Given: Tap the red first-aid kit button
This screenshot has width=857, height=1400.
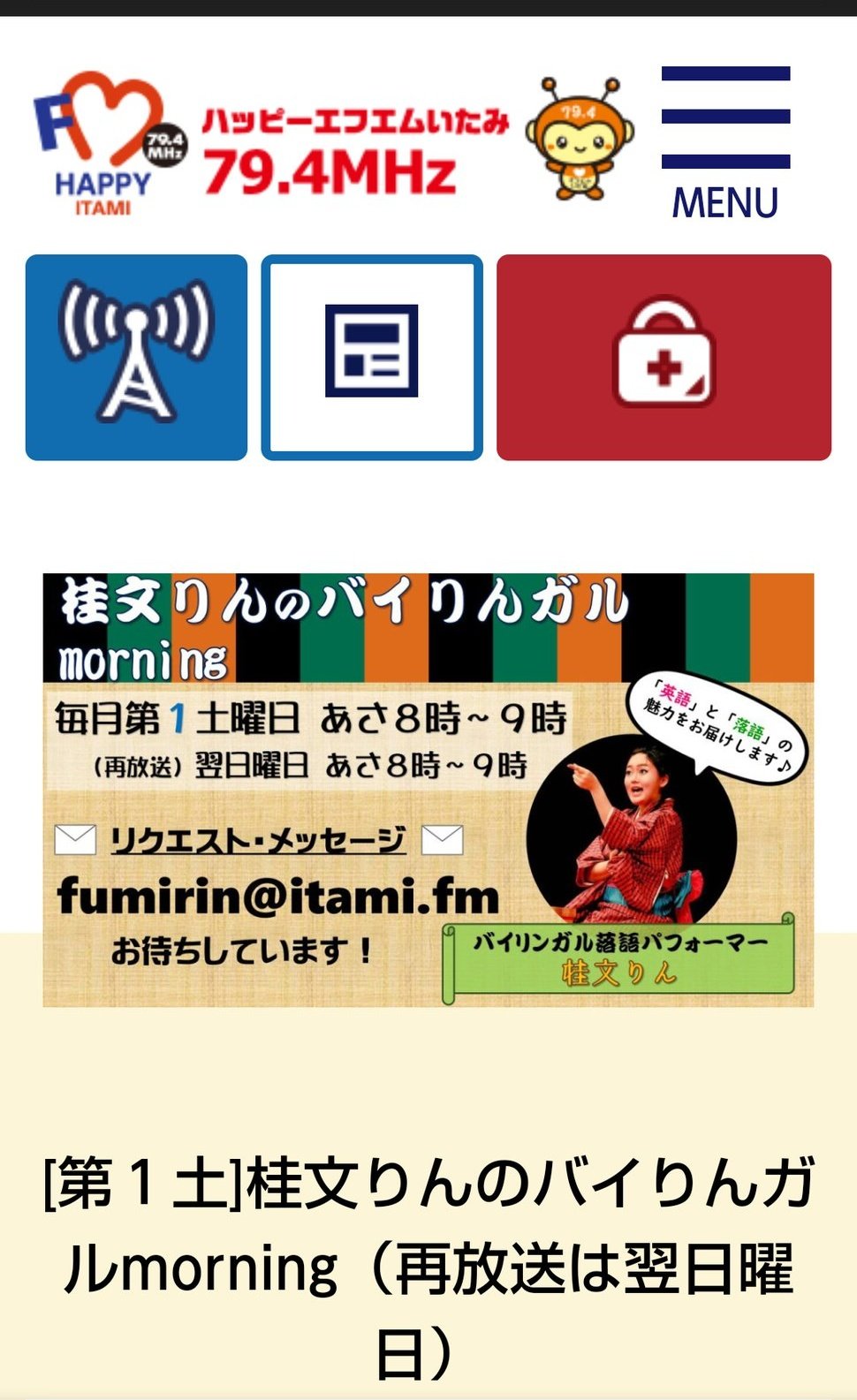Looking at the screenshot, I should [664, 358].
